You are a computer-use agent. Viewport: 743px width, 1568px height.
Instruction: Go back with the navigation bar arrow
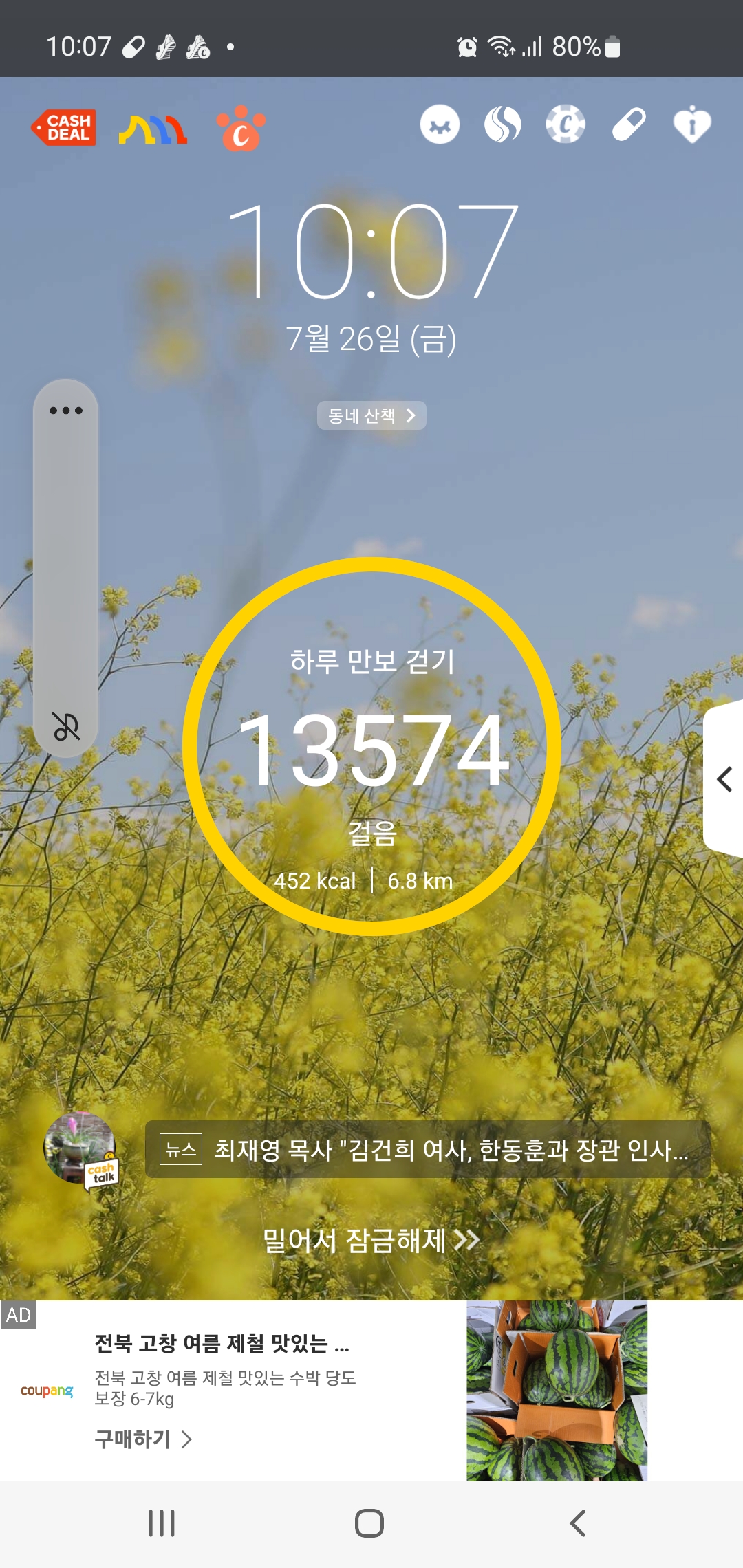click(578, 1523)
